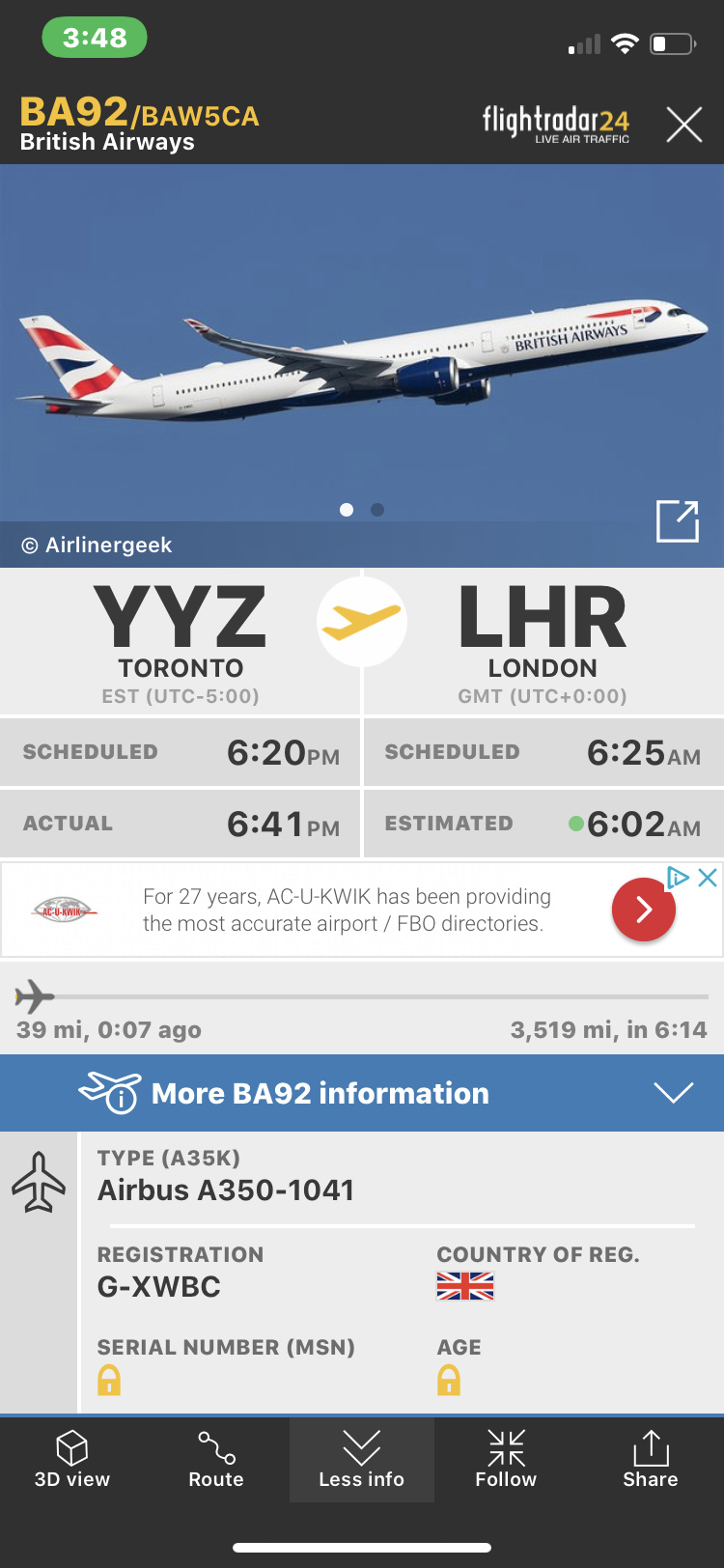The width and height of the screenshot is (724, 1568).
Task: Unlock the aircraft age field
Action: 449,1381
